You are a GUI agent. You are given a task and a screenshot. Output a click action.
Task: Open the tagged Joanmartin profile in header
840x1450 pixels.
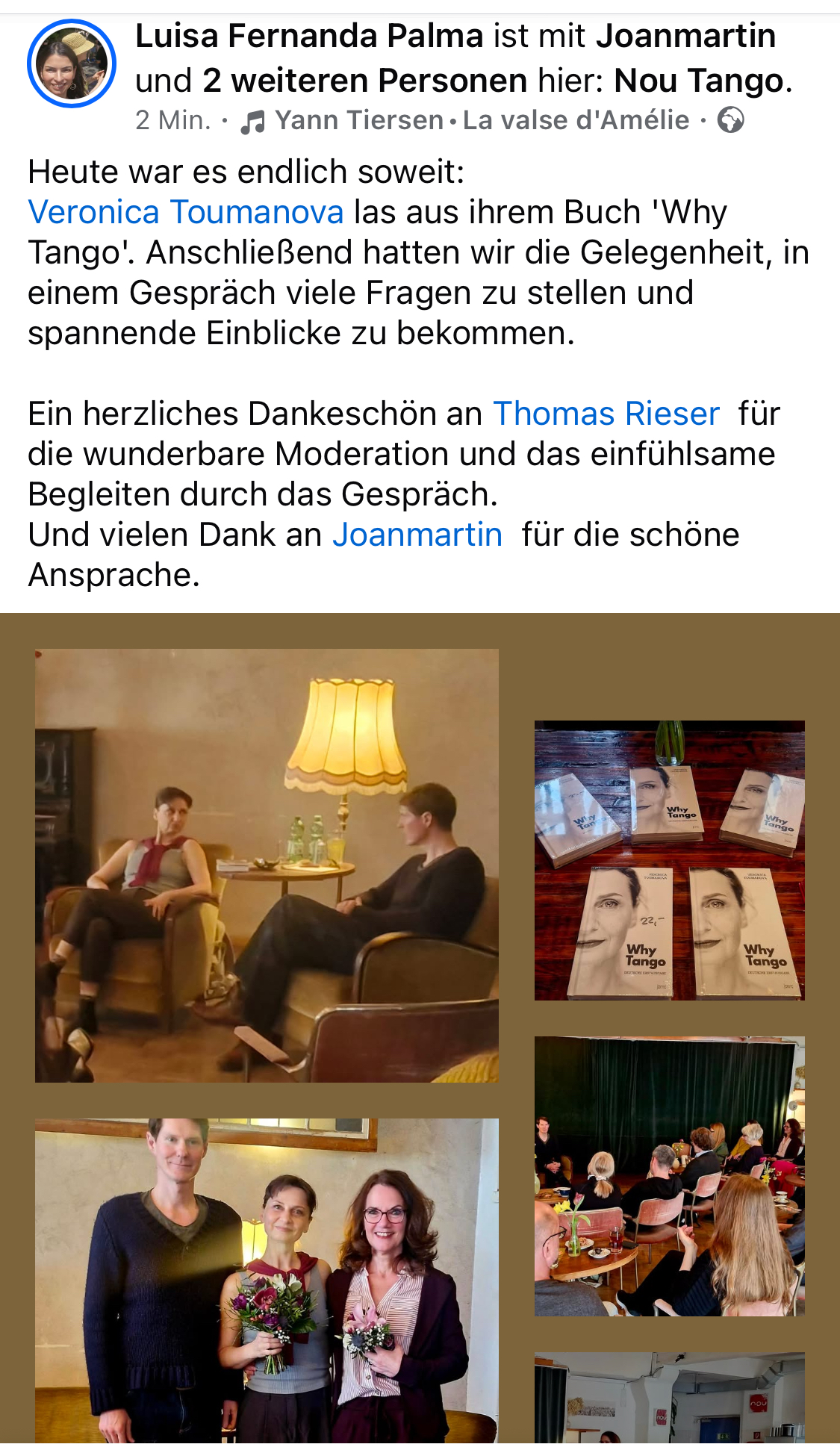tap(685, 36)
